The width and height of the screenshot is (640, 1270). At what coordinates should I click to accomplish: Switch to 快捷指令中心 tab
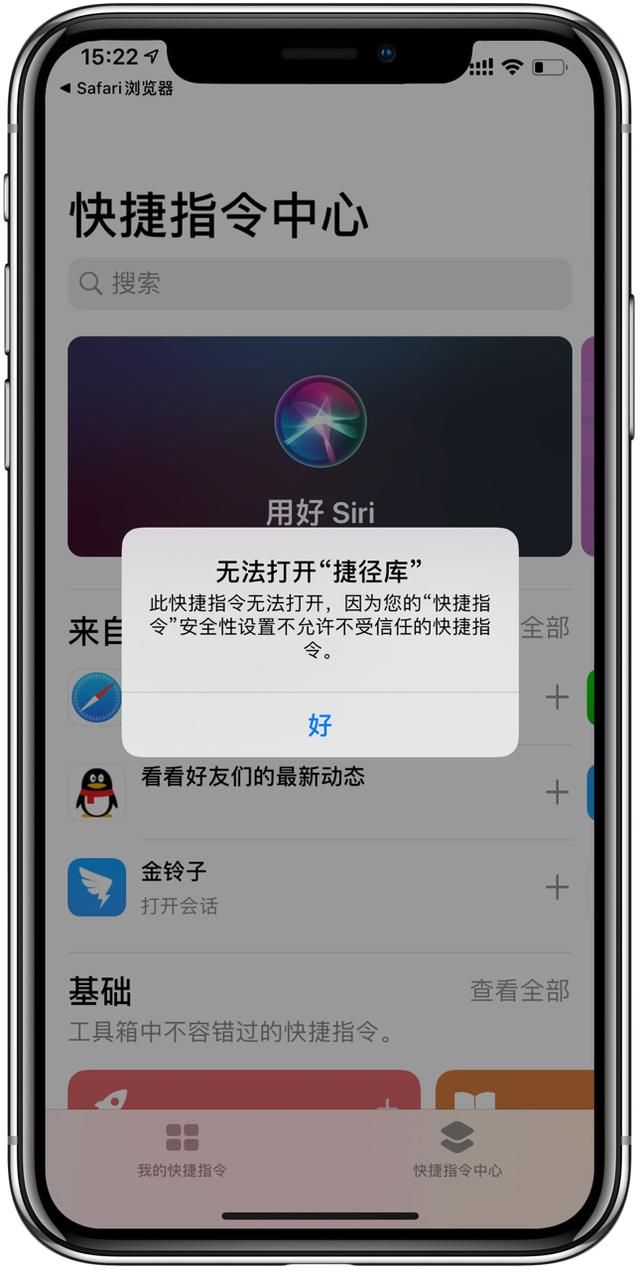click(x=457, y=1150)
